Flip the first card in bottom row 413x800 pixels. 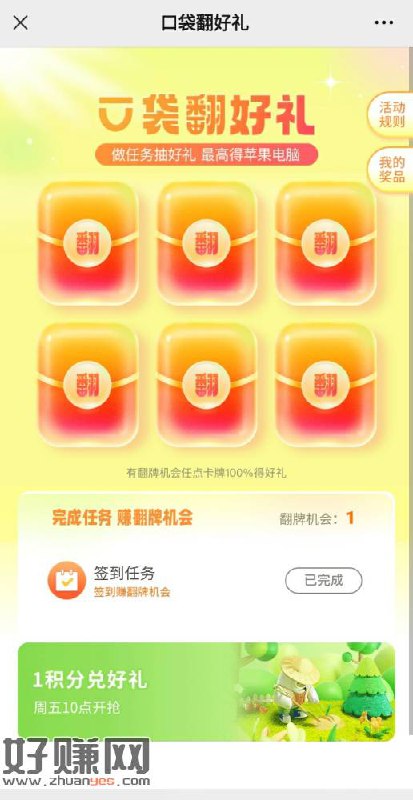88,385
